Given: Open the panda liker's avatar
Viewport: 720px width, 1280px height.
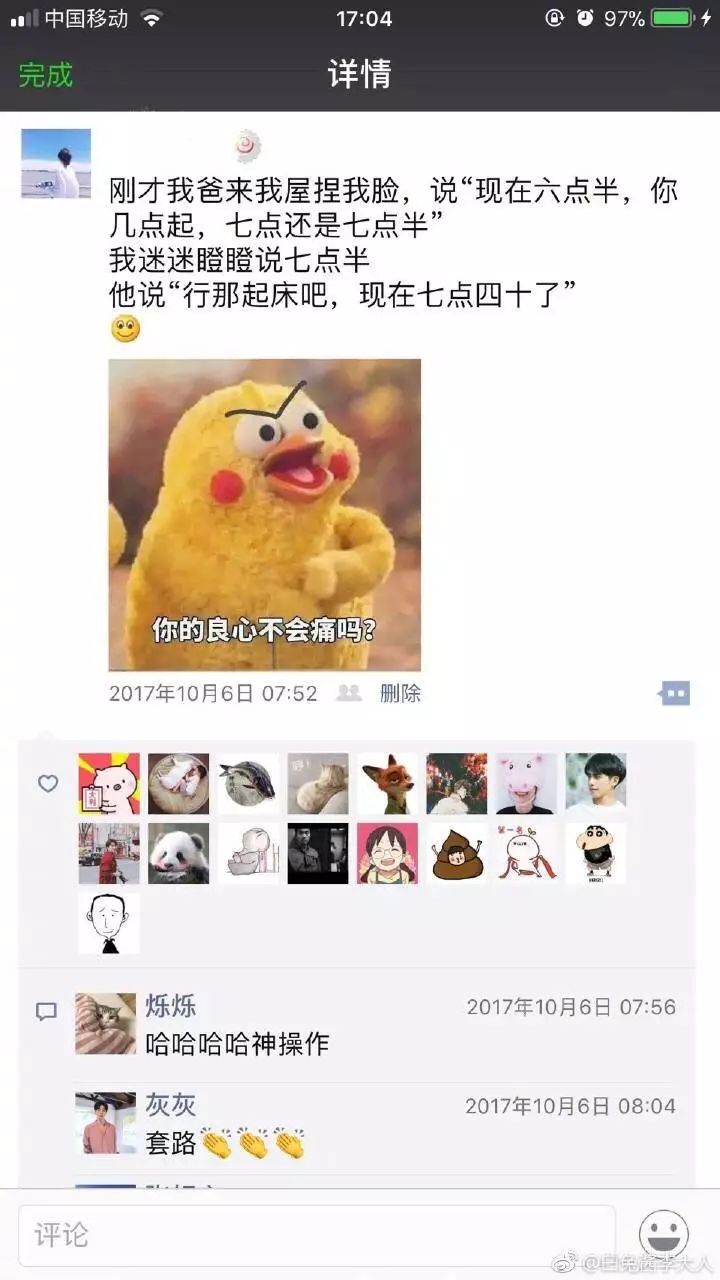Looking at the screenshot, I should pyautogui.click(x=179, y=853).
